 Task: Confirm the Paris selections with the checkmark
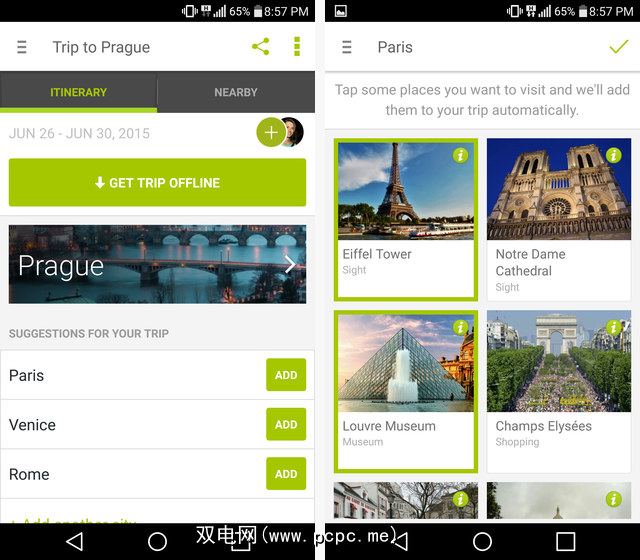[x=618, y=47]
